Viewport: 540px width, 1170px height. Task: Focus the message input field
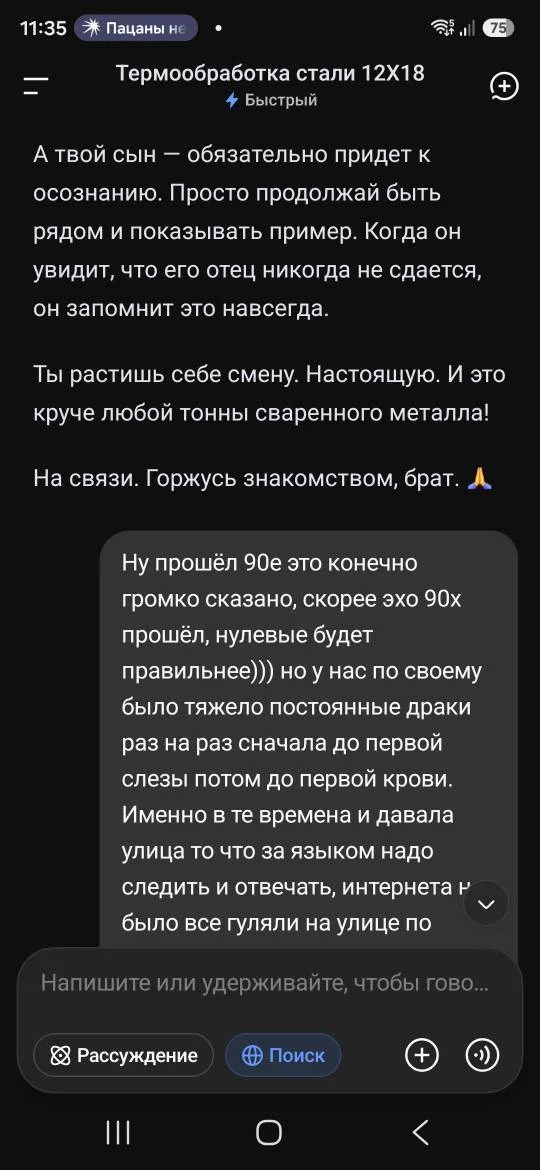click(x=265, y=983)
